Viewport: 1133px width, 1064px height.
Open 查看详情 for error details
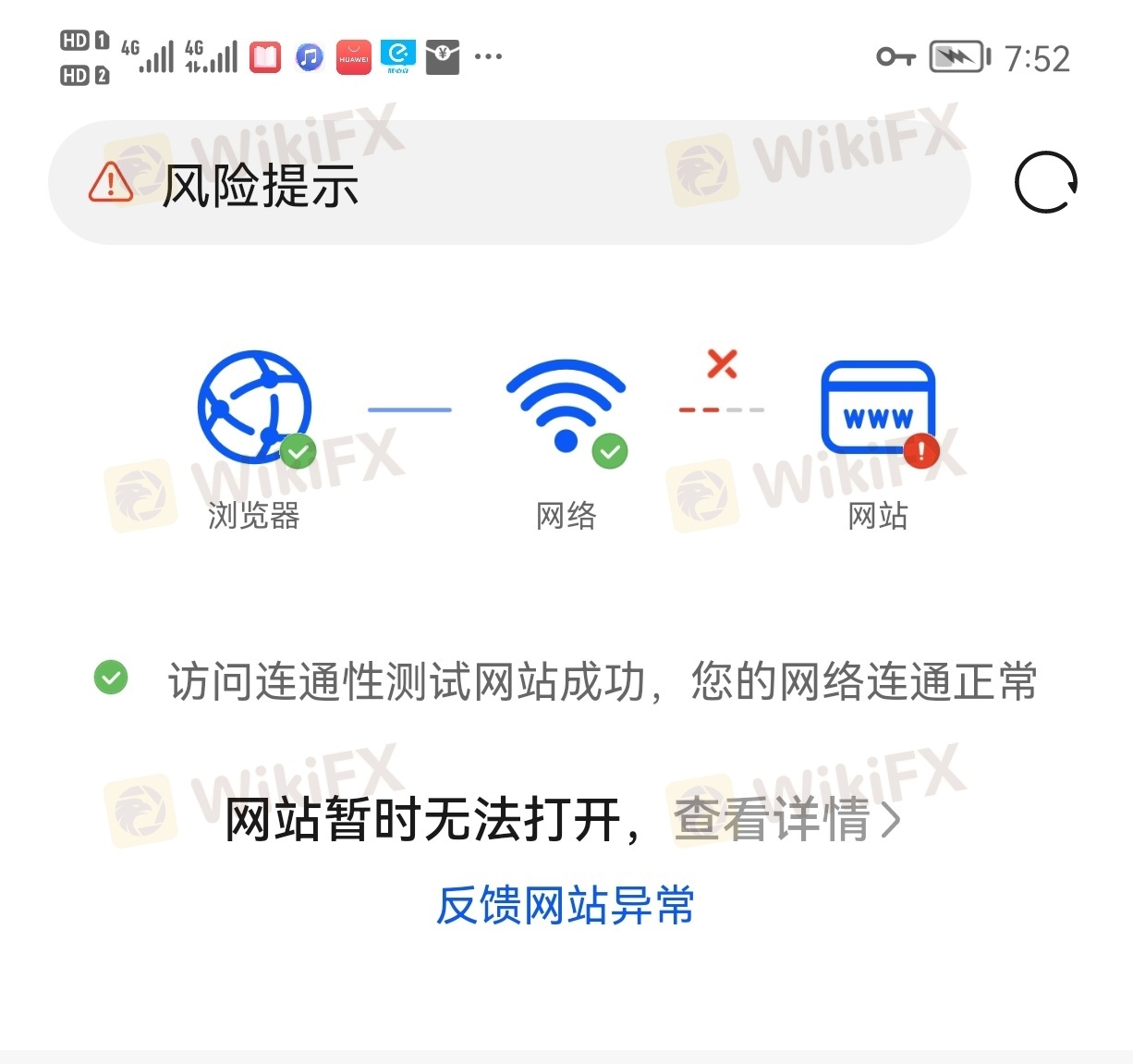pos(786,819)
